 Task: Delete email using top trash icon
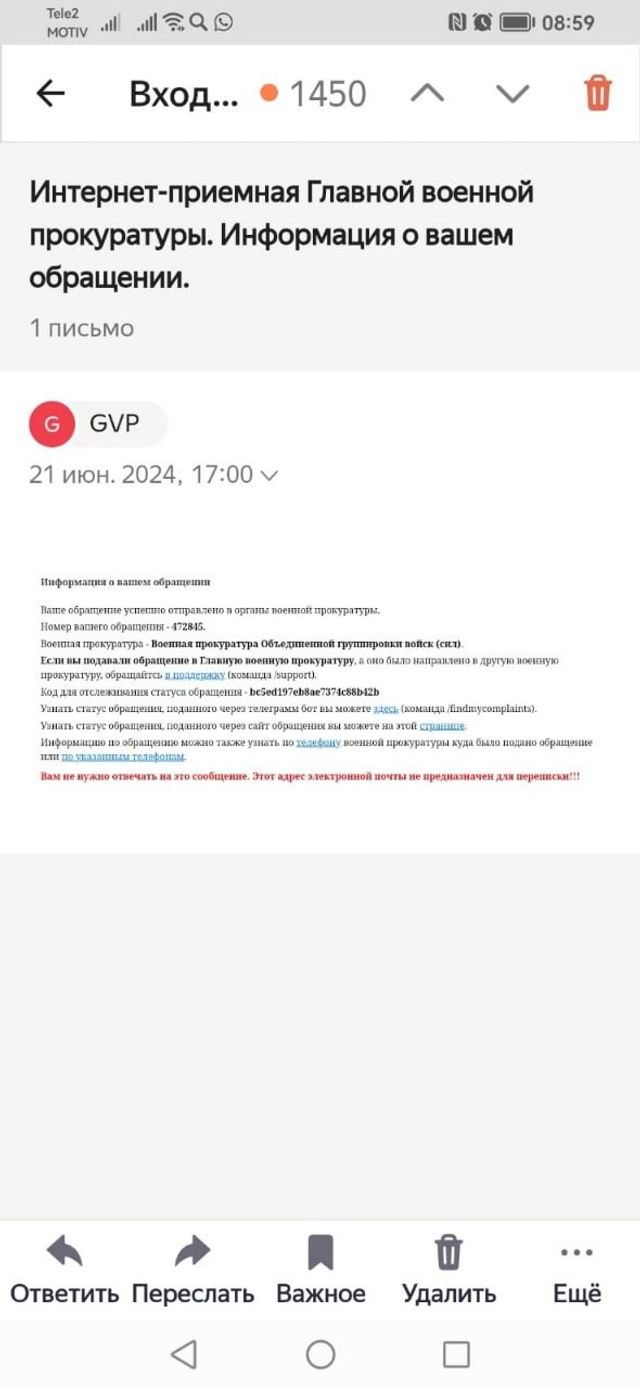click(597, 94)
